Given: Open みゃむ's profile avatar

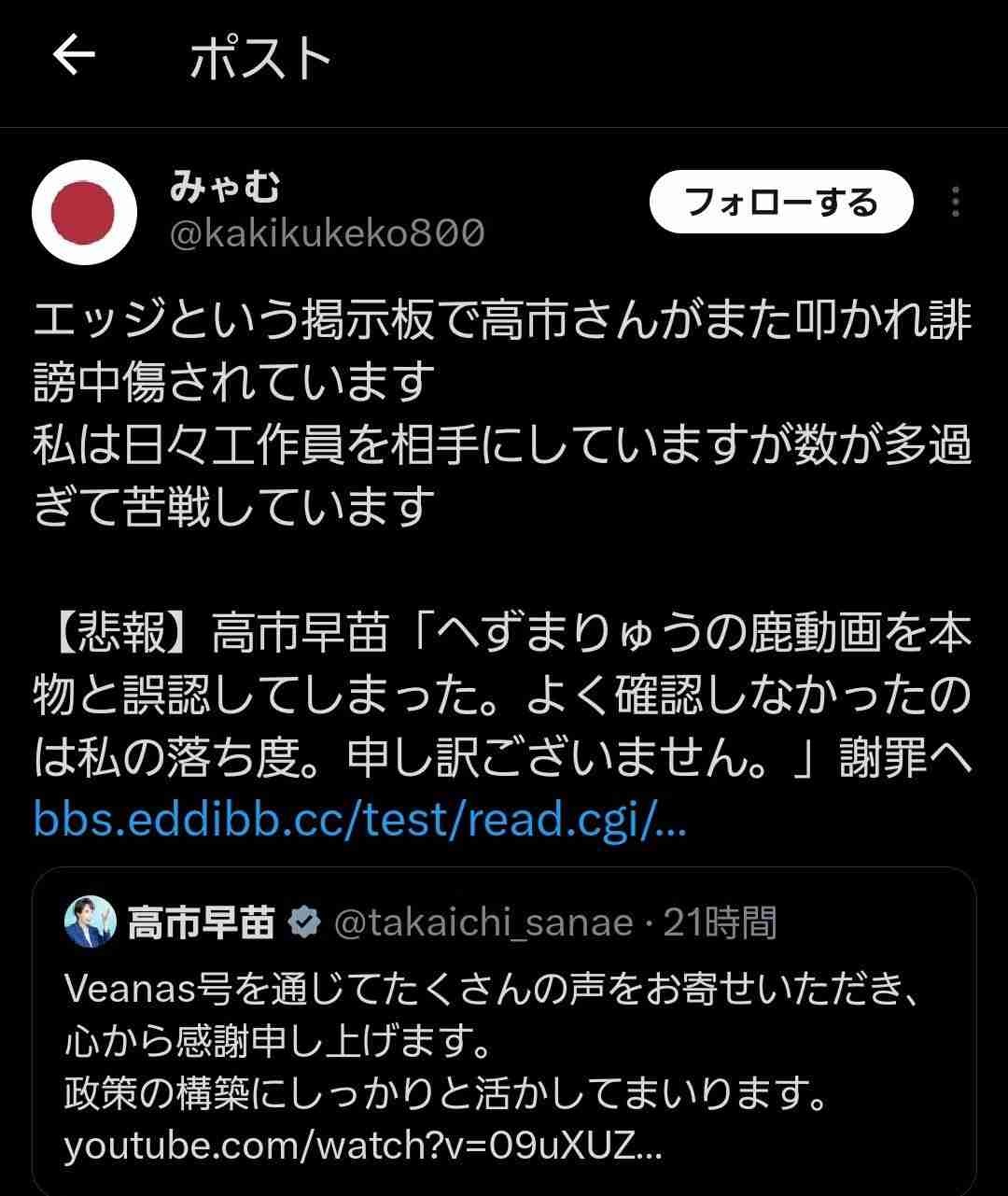Looking at the screenshot, I should (85, 213).
